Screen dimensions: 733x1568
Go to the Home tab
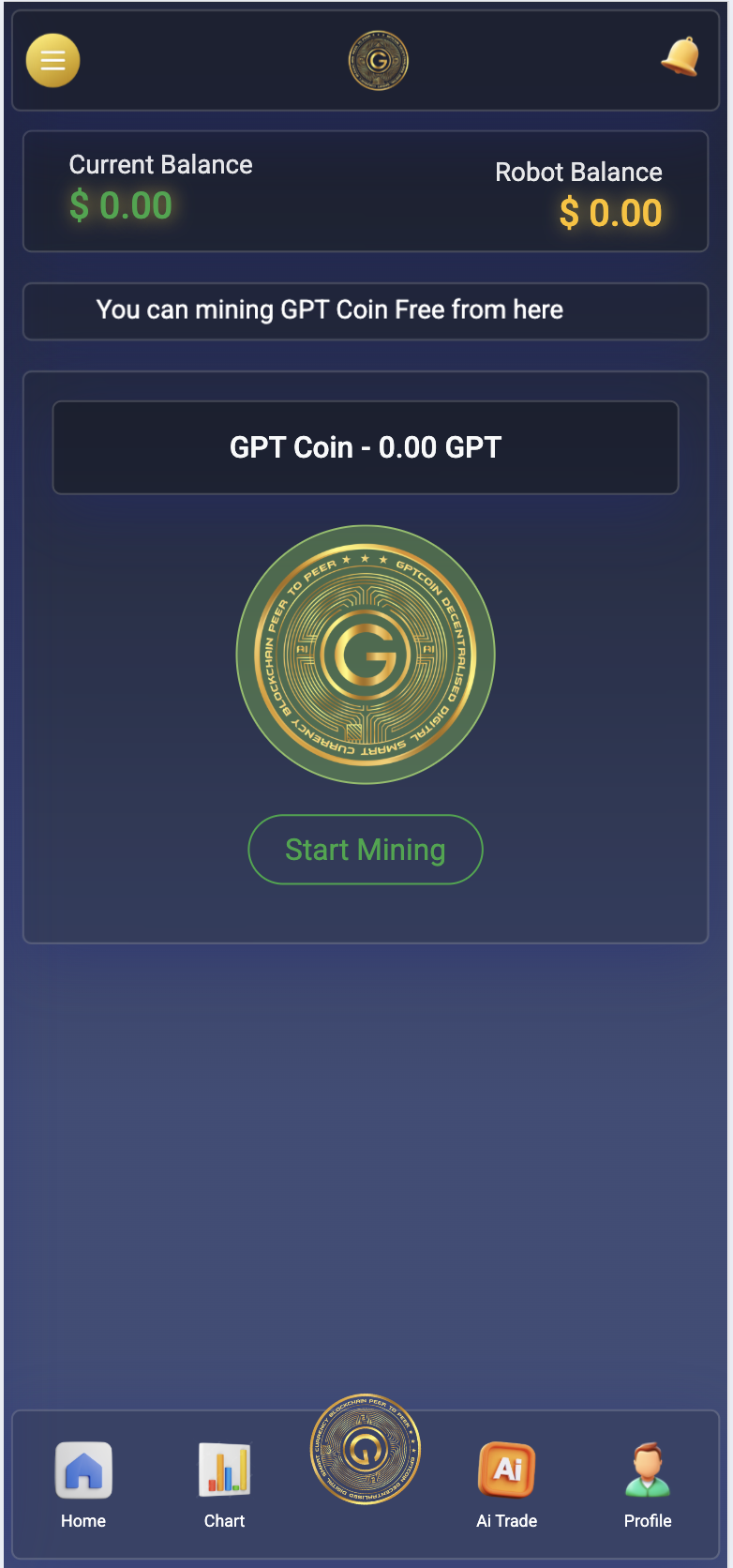(83, 1485)
